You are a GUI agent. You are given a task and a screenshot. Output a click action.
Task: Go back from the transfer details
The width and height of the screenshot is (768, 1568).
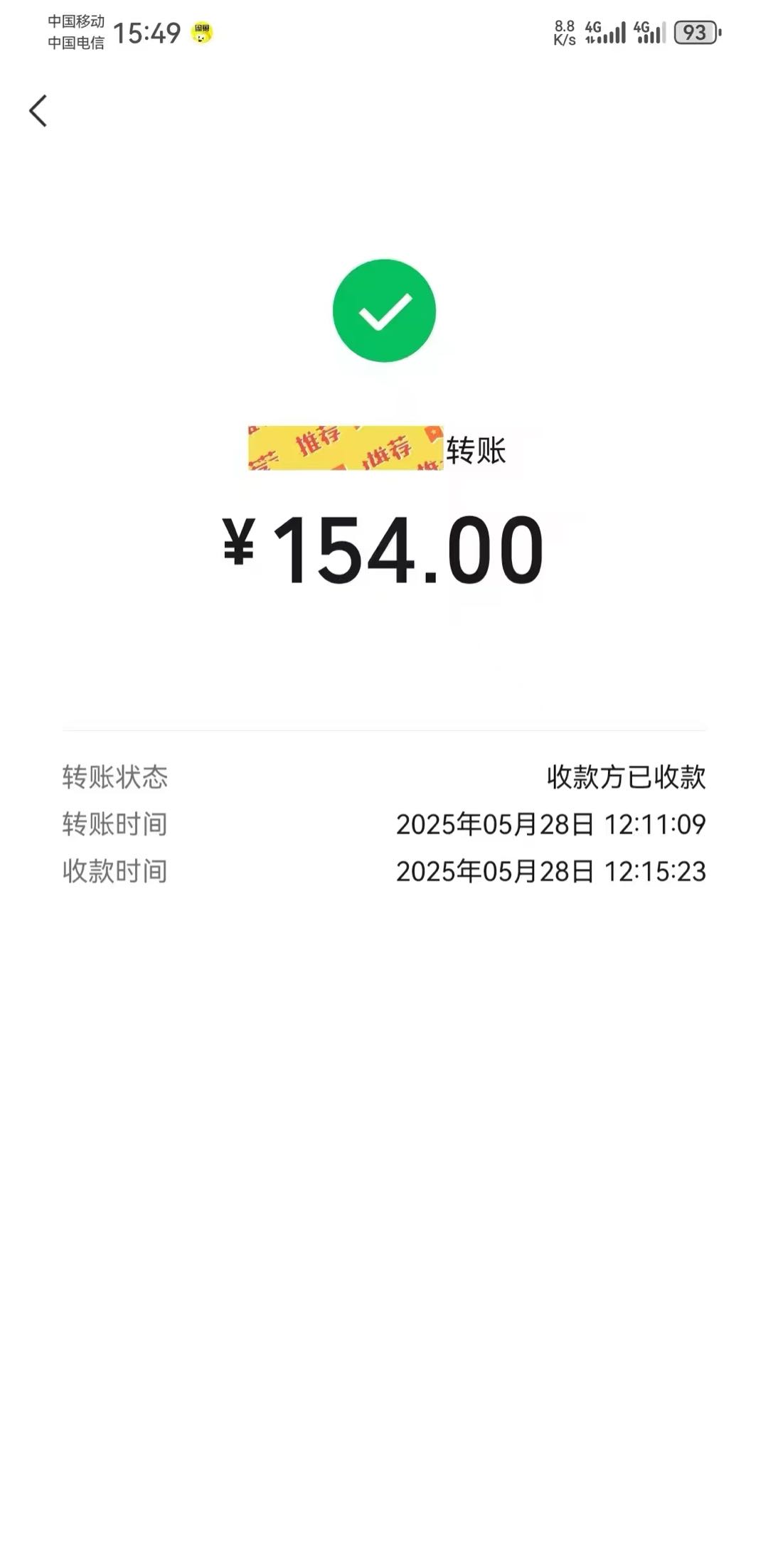(38, 111)
